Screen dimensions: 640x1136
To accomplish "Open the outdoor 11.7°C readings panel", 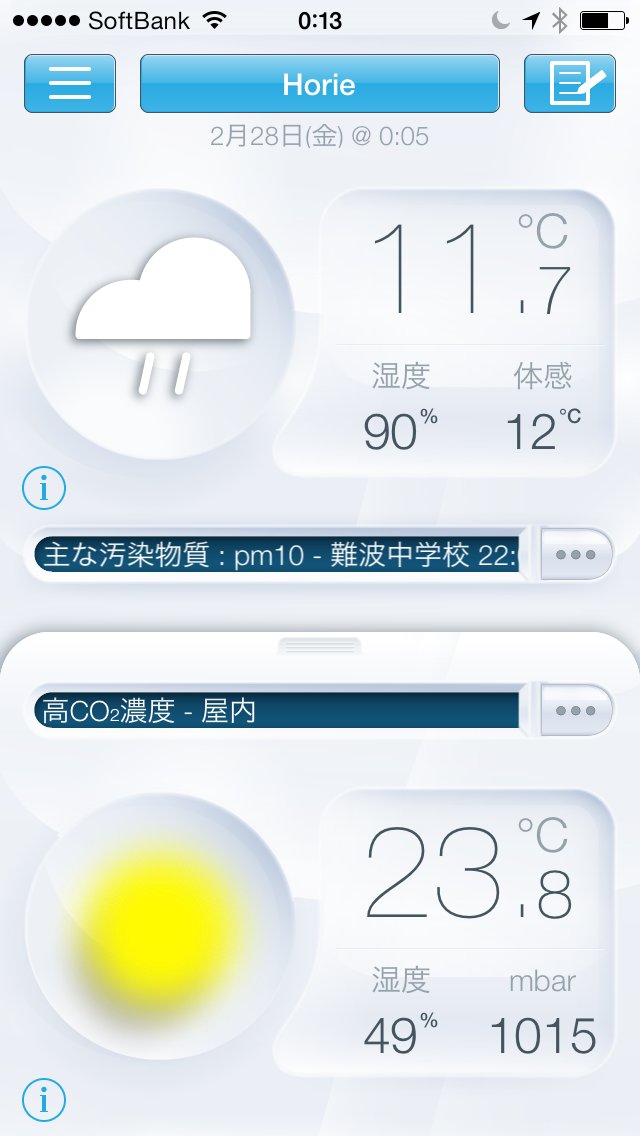I will [465, 330].
